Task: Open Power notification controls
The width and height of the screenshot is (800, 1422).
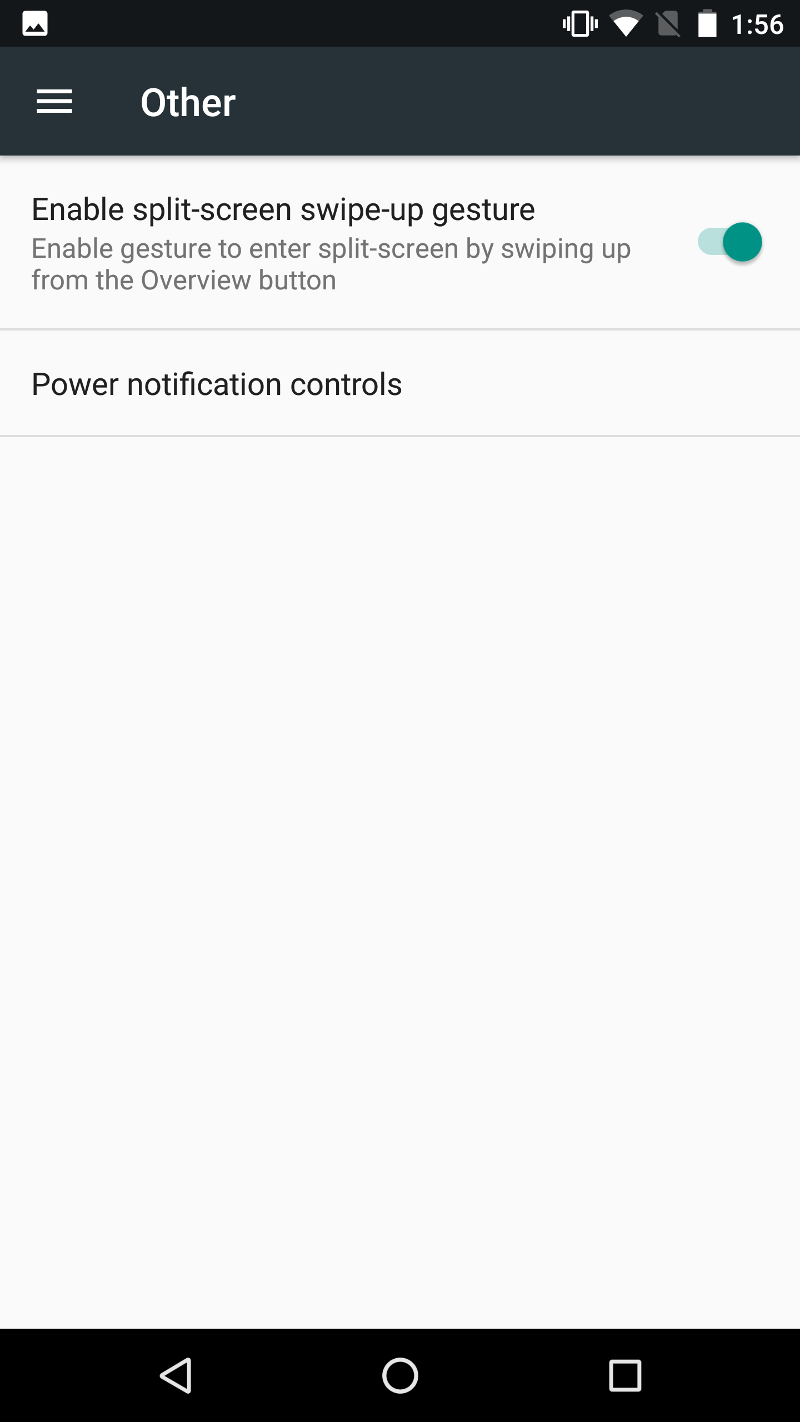Action: pos(400,384)
